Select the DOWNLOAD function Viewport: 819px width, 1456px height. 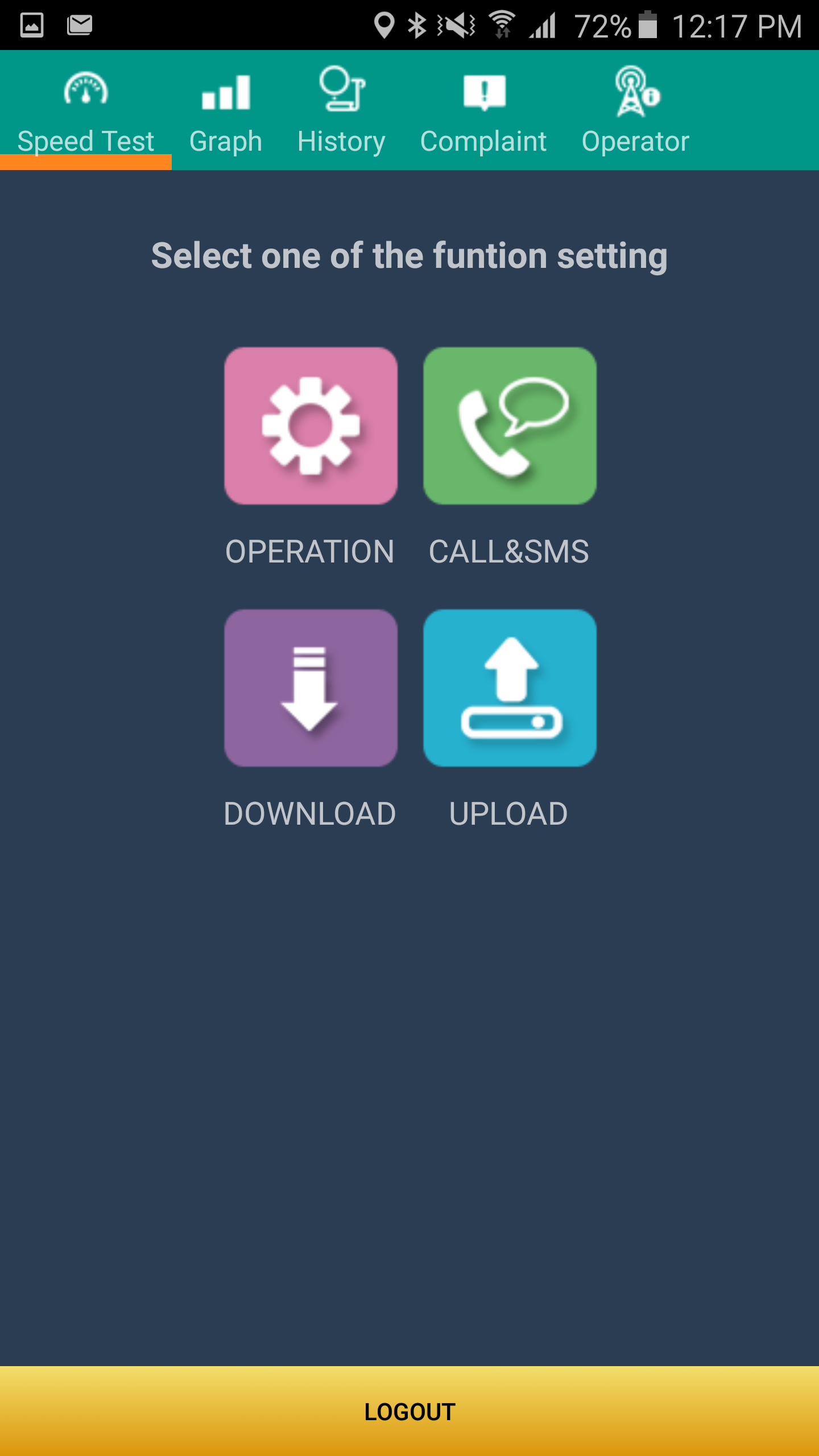click(x=311, y=688)
